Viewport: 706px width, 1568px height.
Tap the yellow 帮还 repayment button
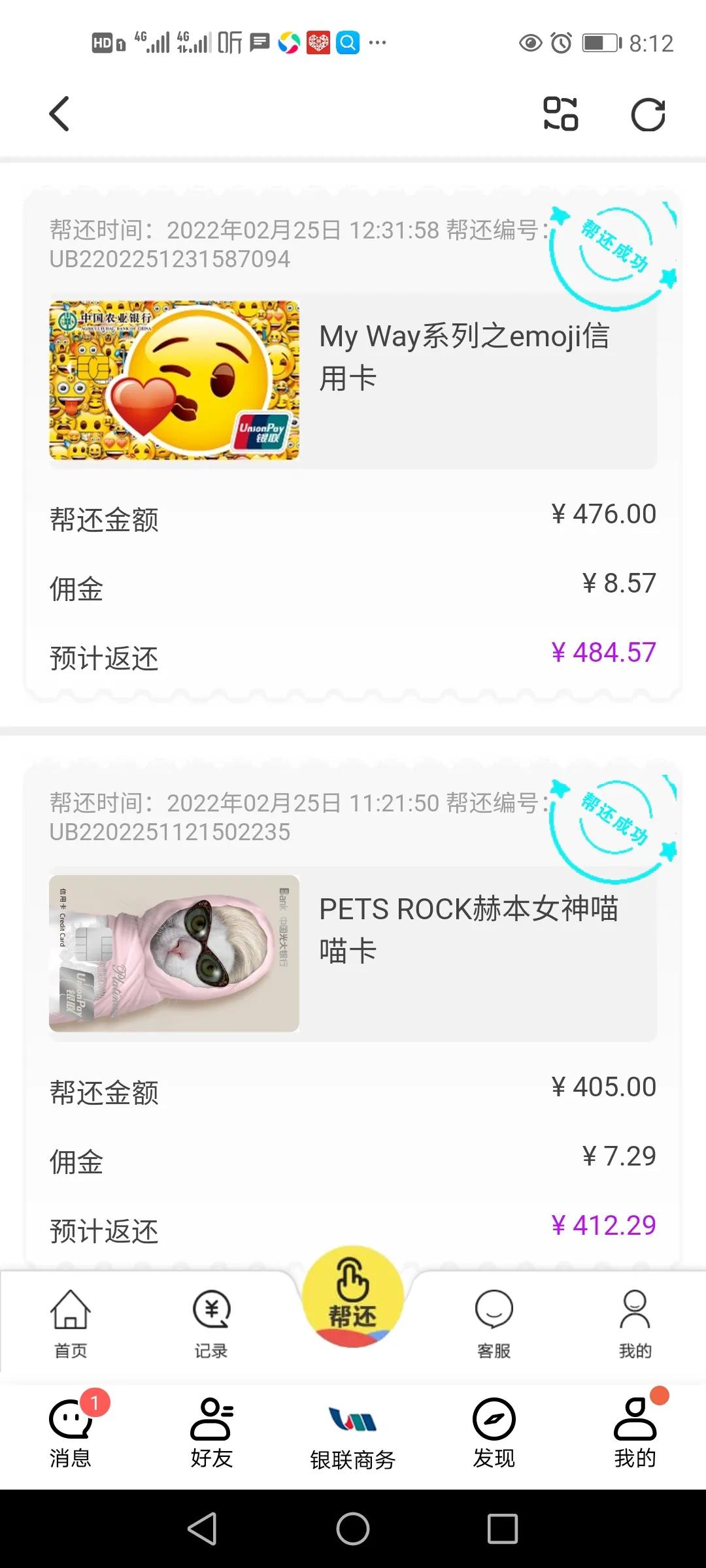point(353,1300)
